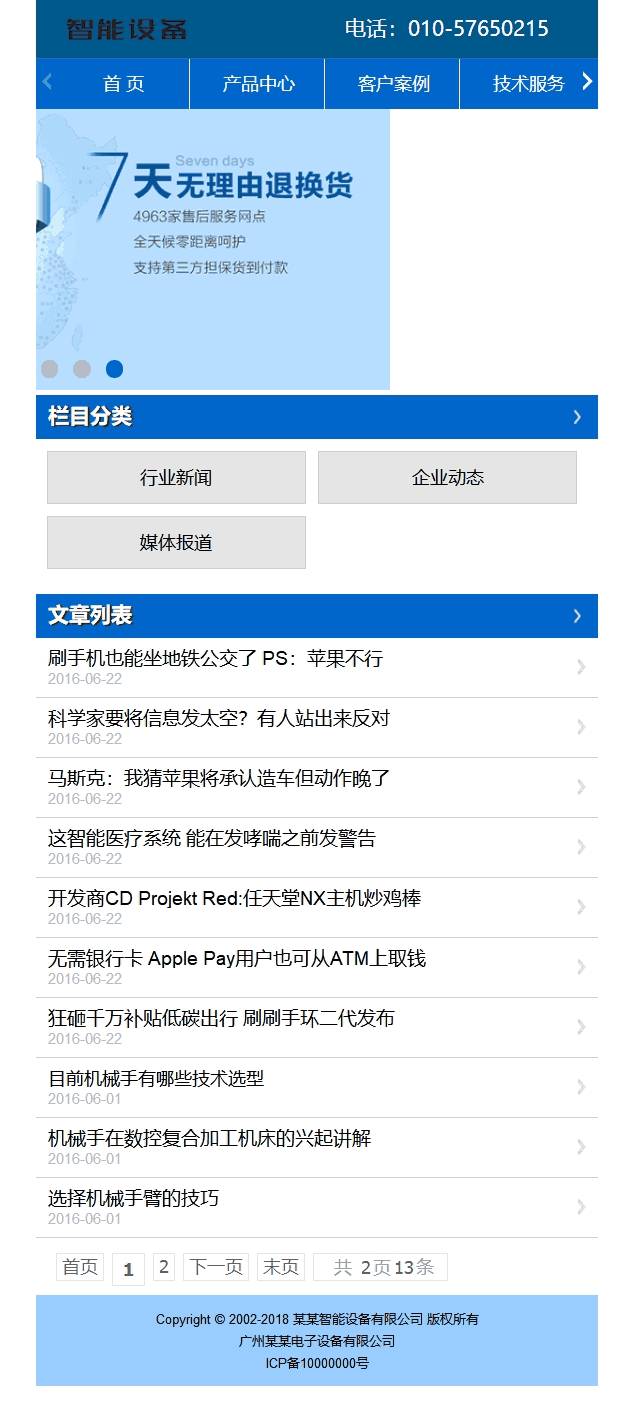Go to page 2
The image size is (634, 1405).
164,1267
